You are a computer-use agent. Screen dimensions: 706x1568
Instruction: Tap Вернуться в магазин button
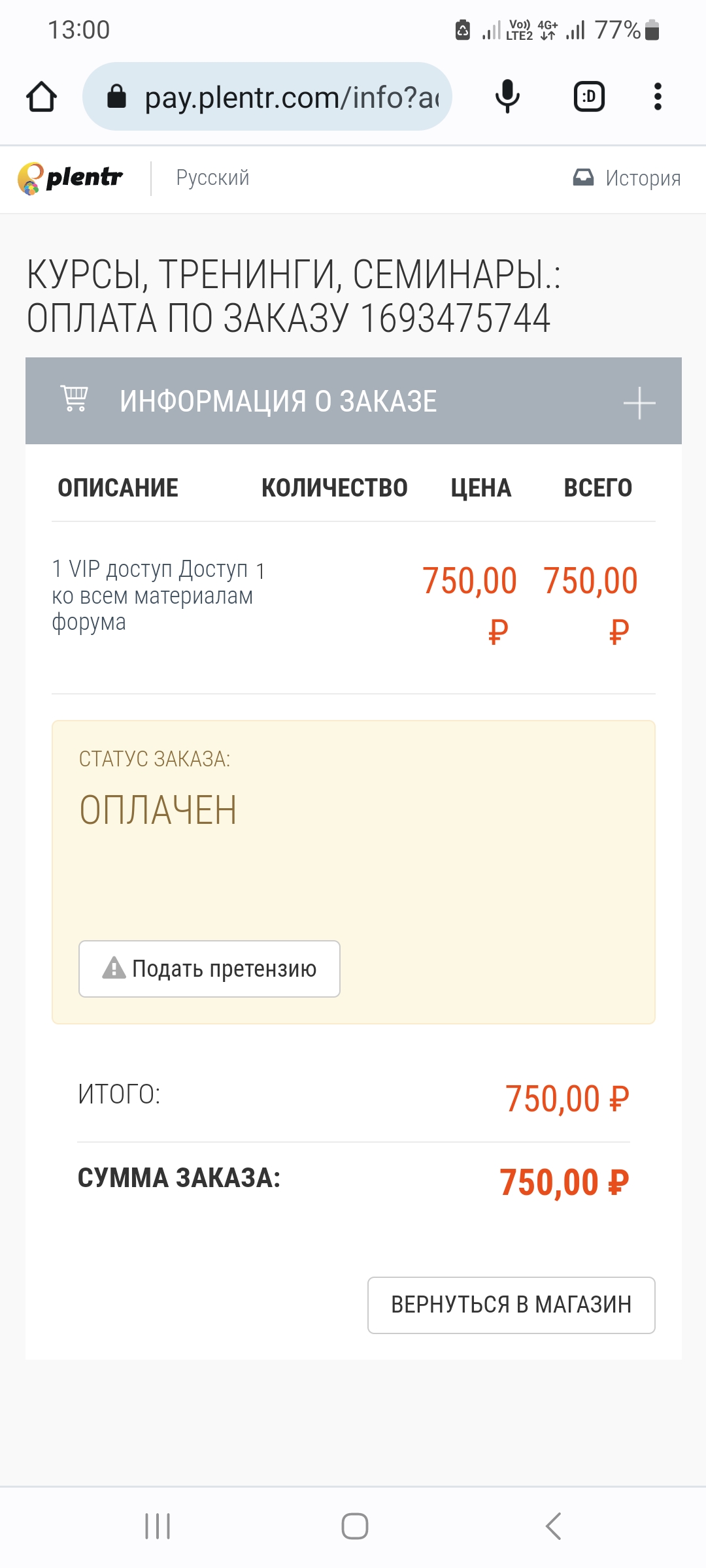[511, 1305]
